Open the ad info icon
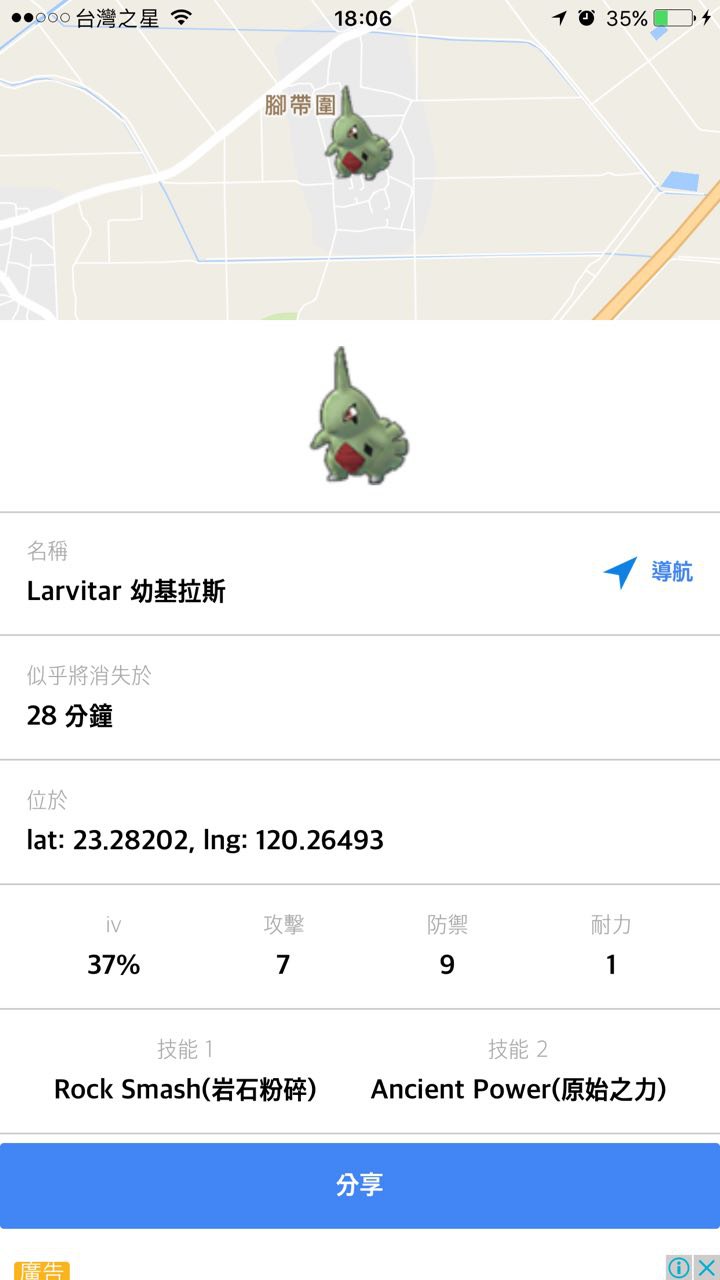Image resolution: width=720 pixels, height=1280 pixels. tap(679, 1267)
